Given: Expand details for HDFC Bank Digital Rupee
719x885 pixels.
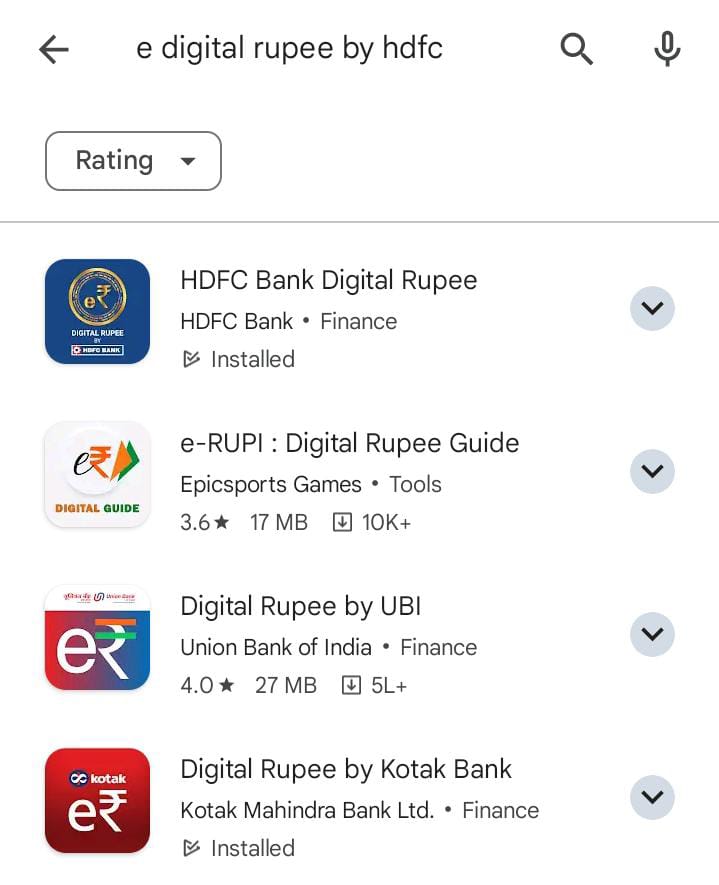Looking at the screenshot, I should [x=652, y=308].
